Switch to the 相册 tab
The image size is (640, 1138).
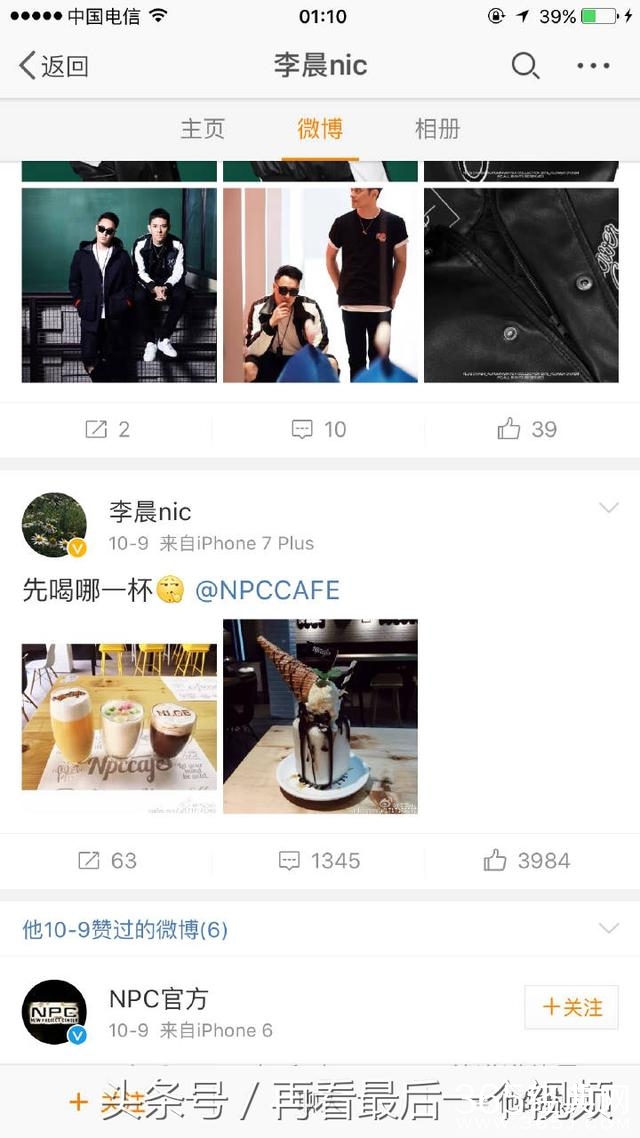437,129
